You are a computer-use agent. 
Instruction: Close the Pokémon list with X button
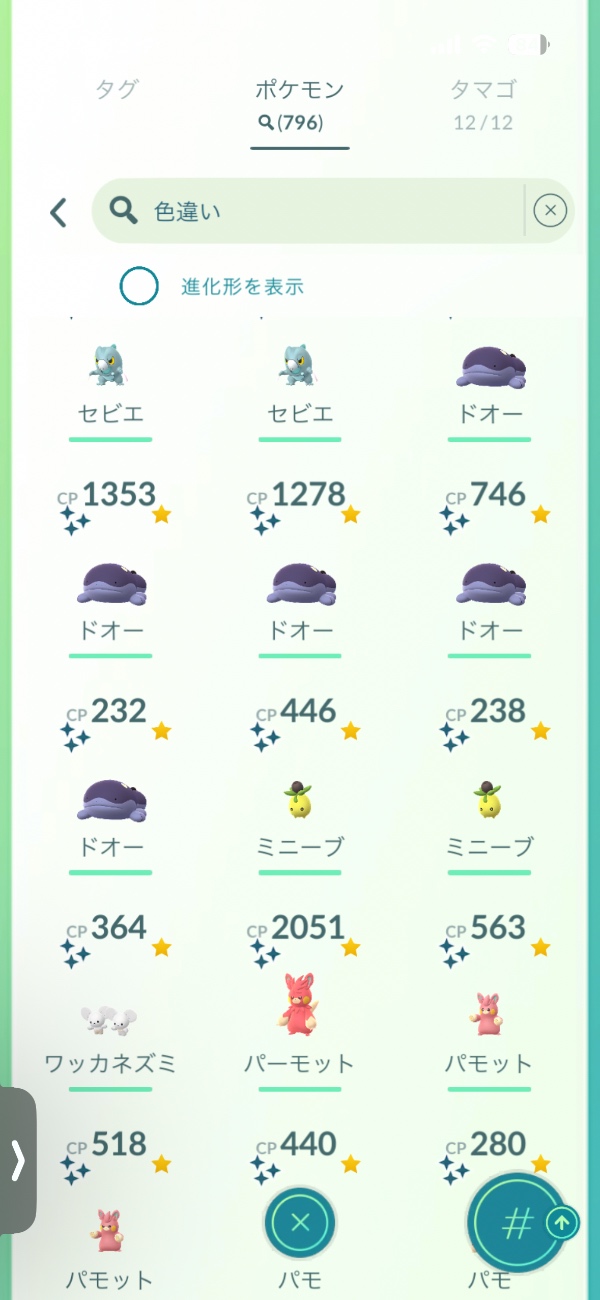300,1222
